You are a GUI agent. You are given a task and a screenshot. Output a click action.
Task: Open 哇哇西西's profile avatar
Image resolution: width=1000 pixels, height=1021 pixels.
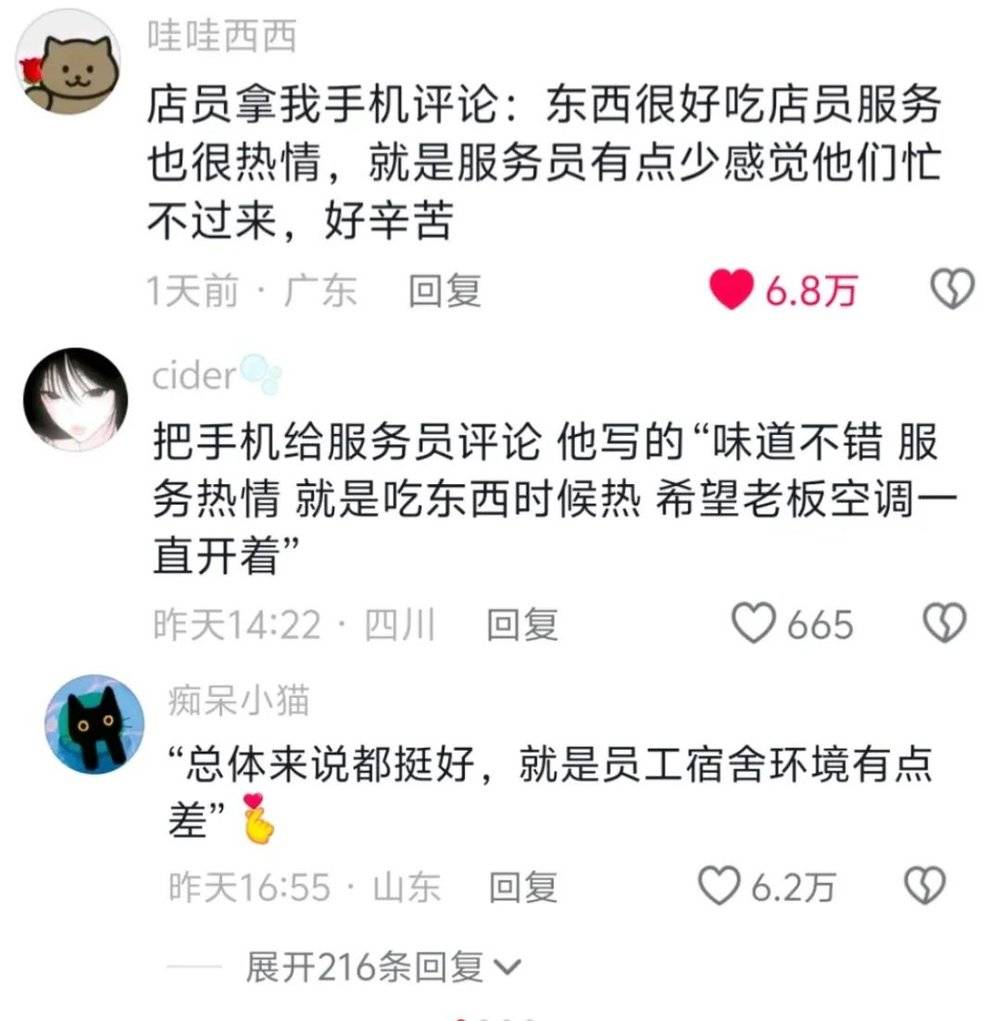click(68, 63)
